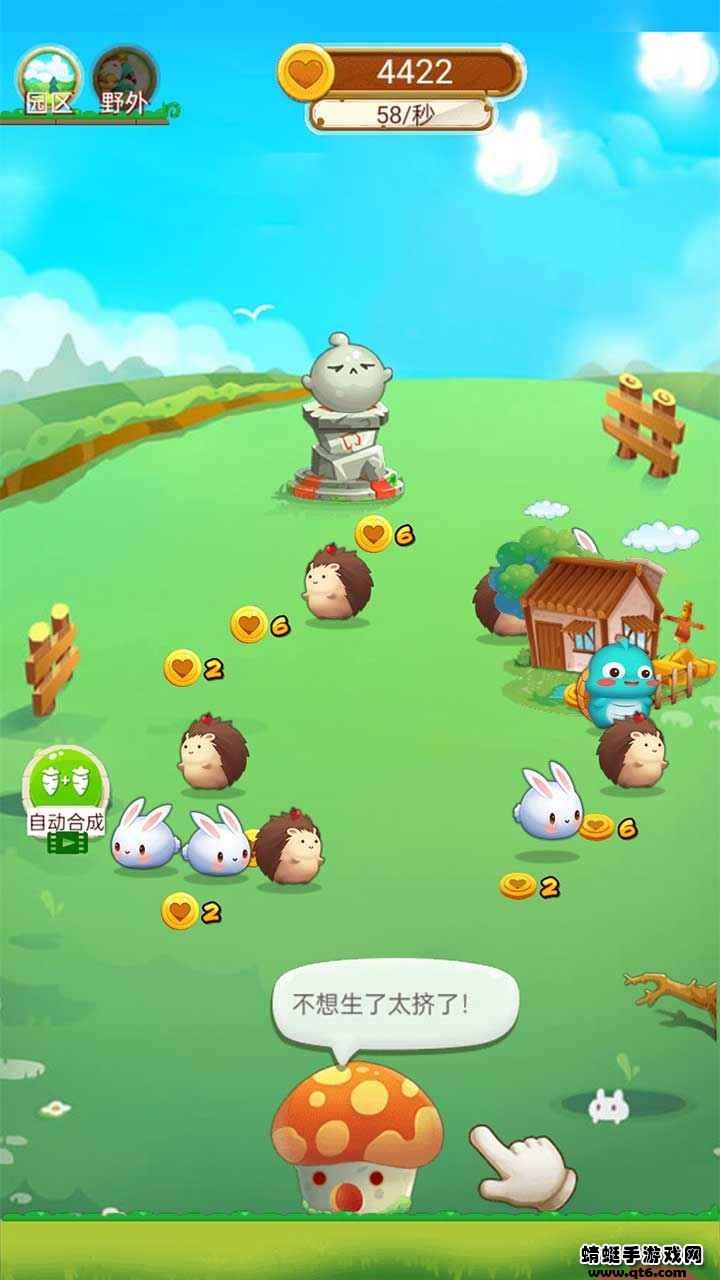Viewport: 720px width, 1280px height.
Task: Tap the mushroom house to spawn animals
Action: 356,1135
